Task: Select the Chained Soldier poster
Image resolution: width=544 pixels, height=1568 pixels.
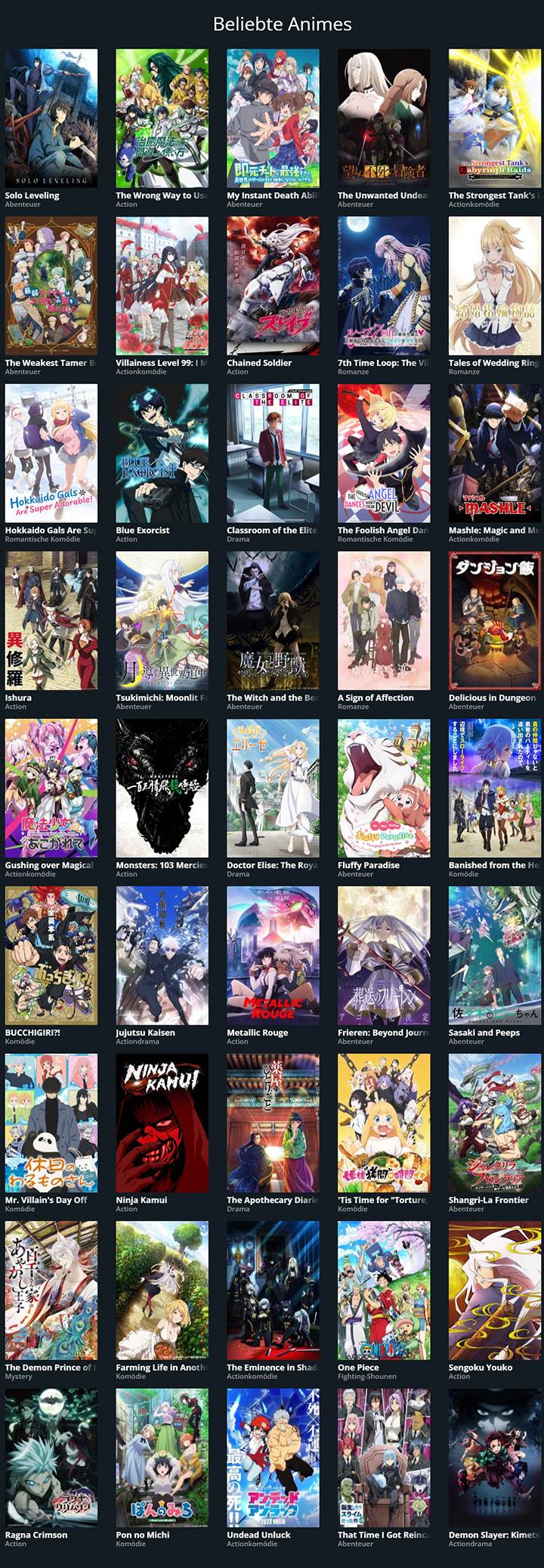Action: click(273, 286)
